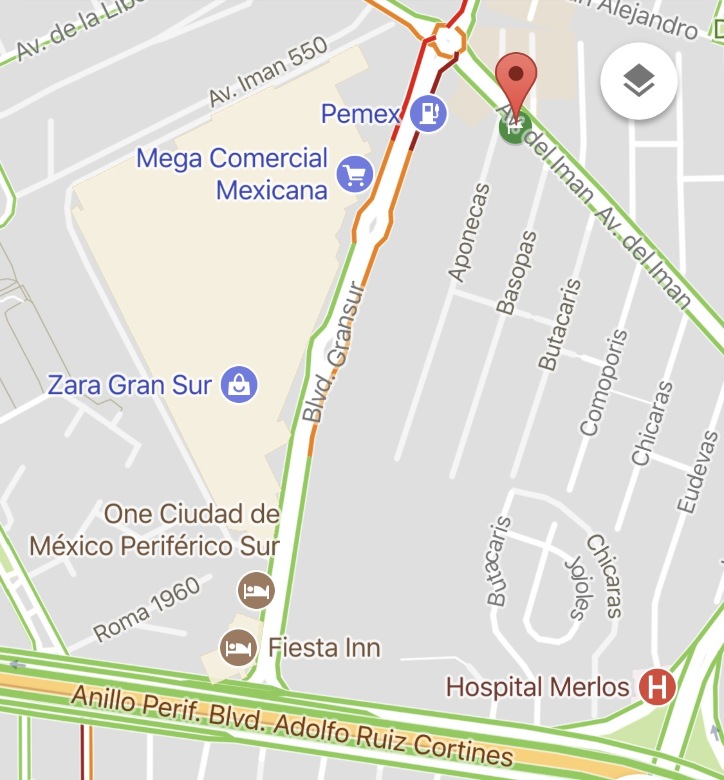Select the Hospital Merlos marker

click(x=657, y=687)
